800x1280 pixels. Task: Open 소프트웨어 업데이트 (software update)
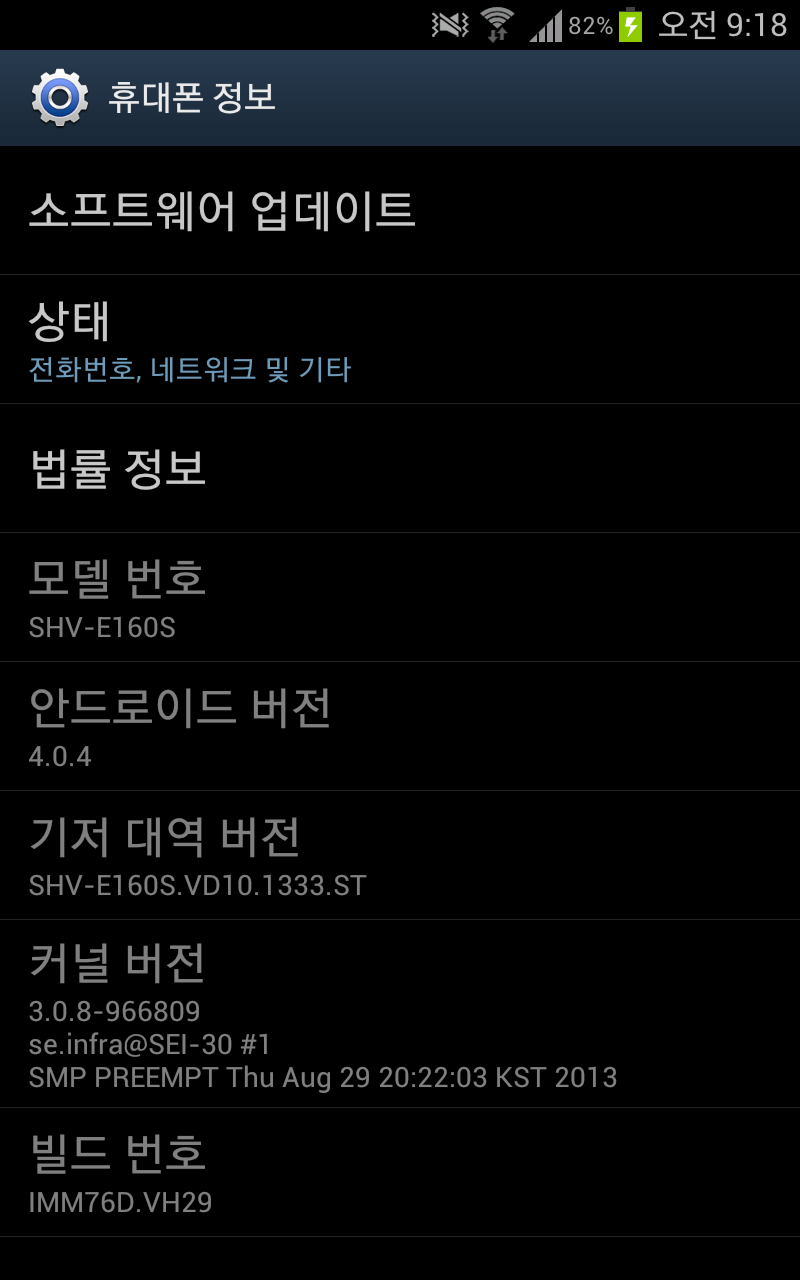400,211
